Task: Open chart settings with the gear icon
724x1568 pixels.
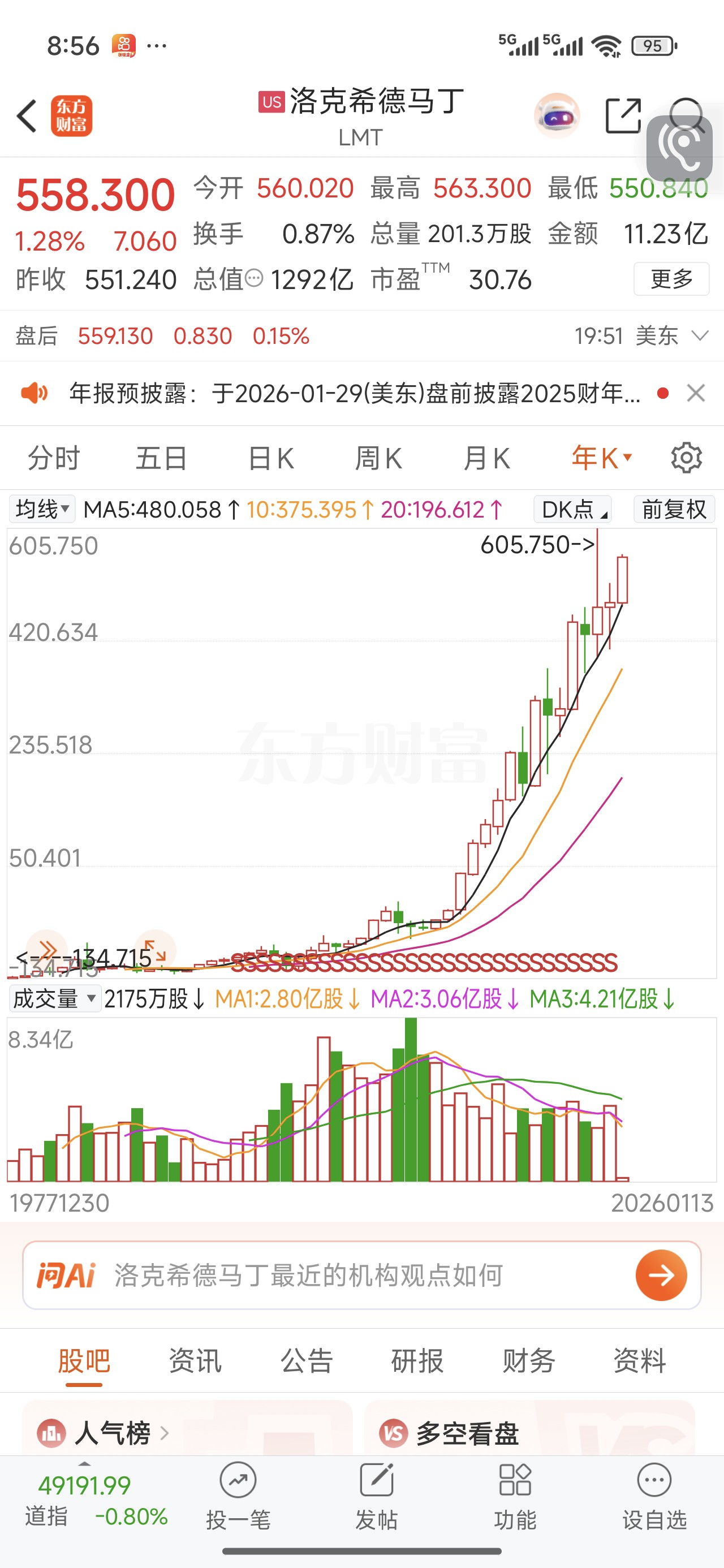Action: [x=686, y=458]
